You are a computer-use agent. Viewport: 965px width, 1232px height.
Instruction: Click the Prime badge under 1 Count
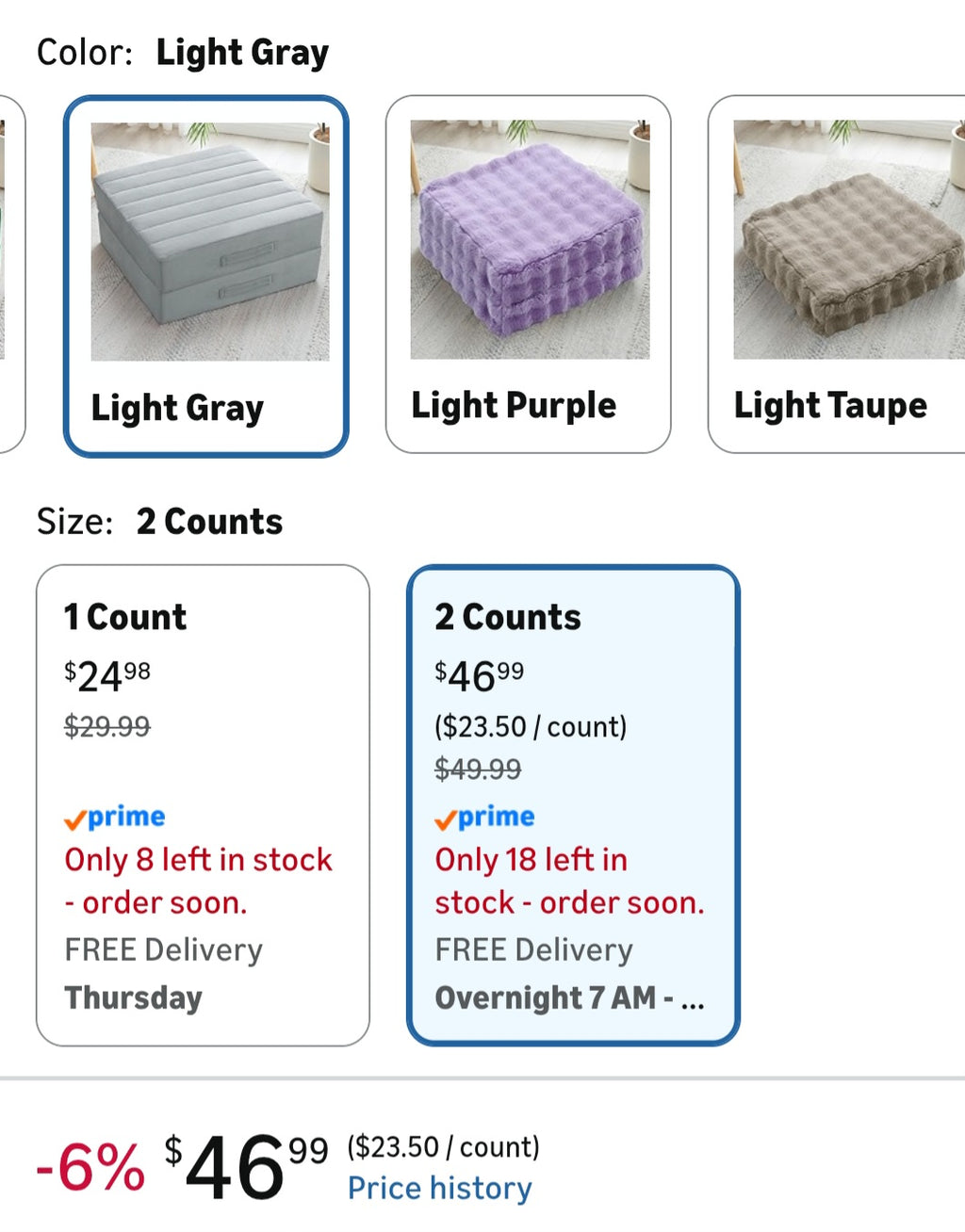pyautogui.click(x=115, y=817)
